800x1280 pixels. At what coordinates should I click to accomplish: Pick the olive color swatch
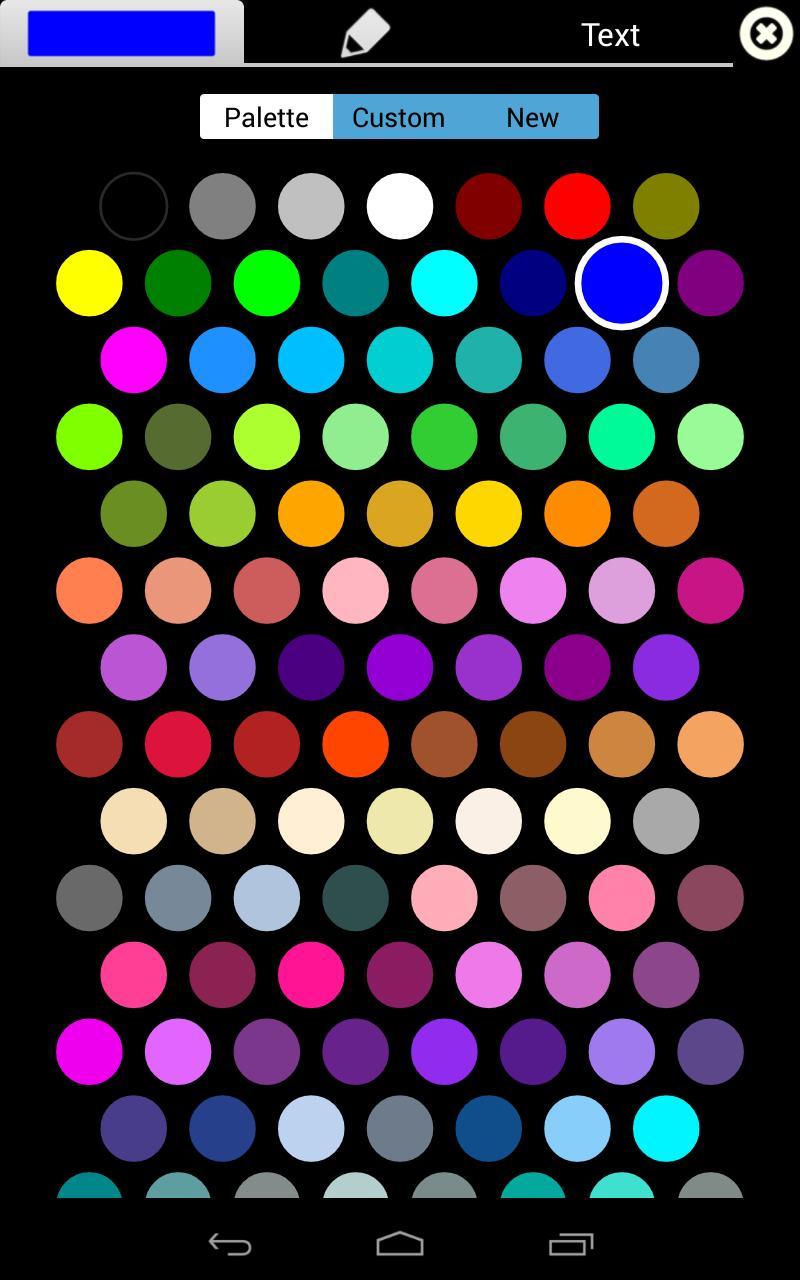click(666, 206)
